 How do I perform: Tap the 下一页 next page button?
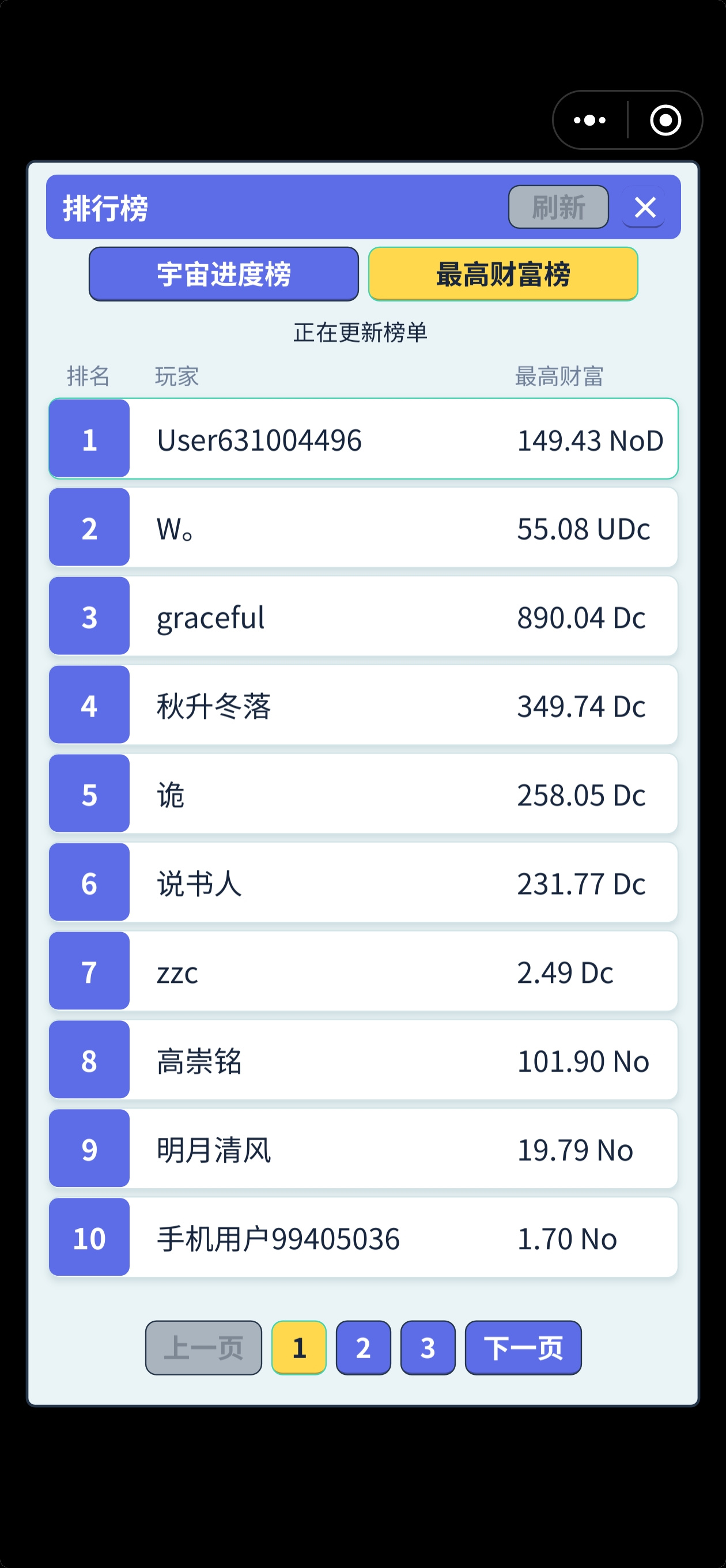(x=523, y=1348)
